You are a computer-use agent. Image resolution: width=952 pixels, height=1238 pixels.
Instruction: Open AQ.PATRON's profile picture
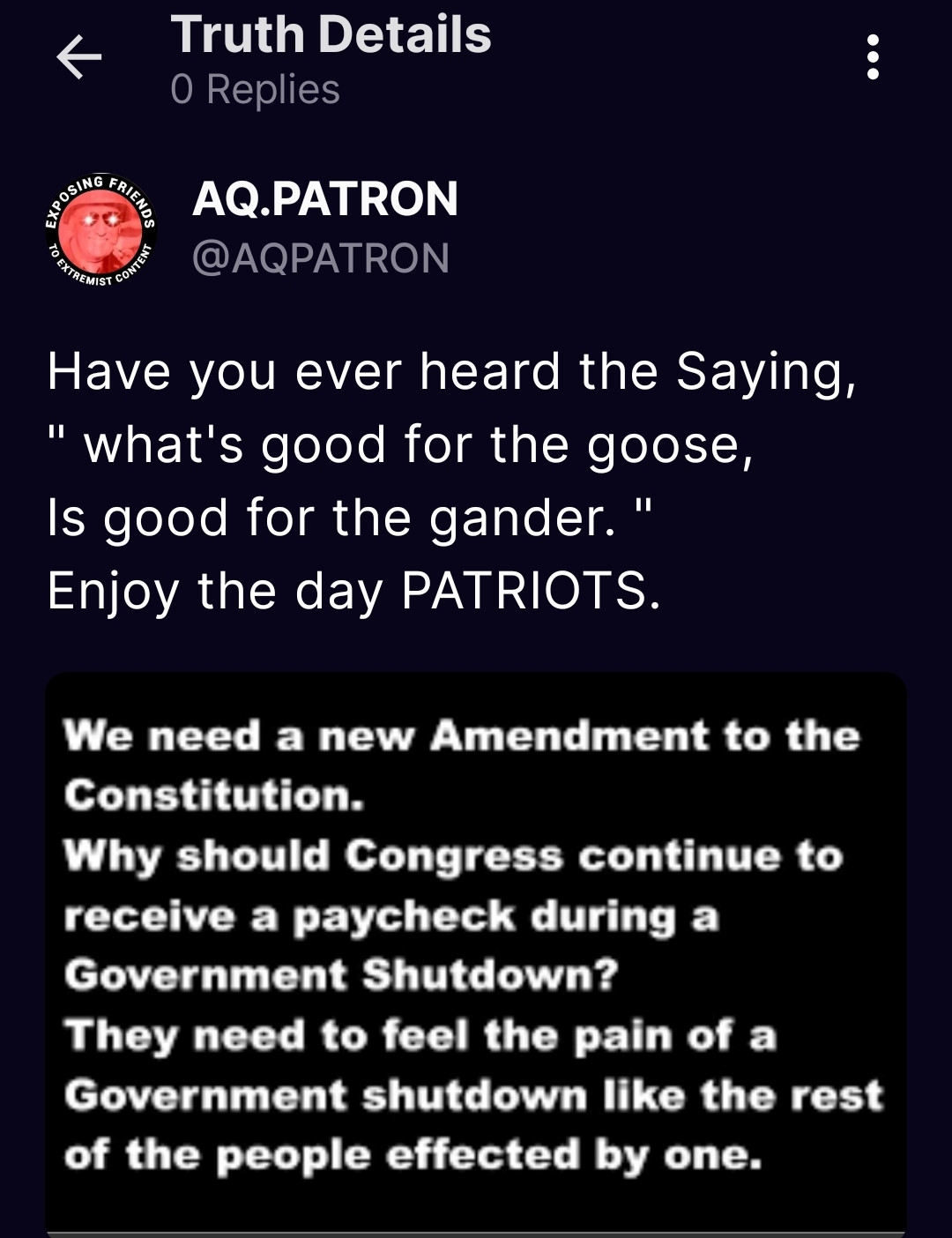100,229
